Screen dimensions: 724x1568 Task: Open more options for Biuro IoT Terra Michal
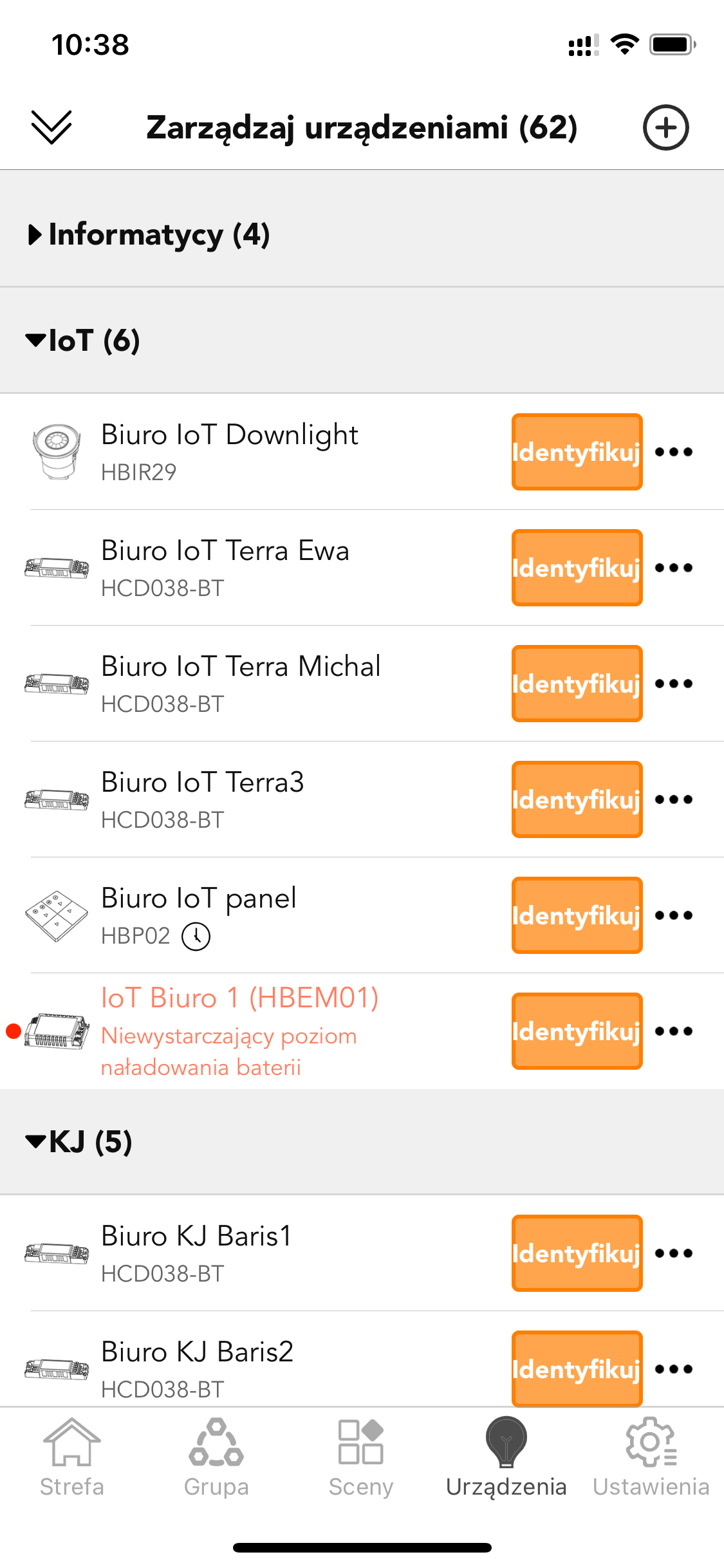[674, 684]
